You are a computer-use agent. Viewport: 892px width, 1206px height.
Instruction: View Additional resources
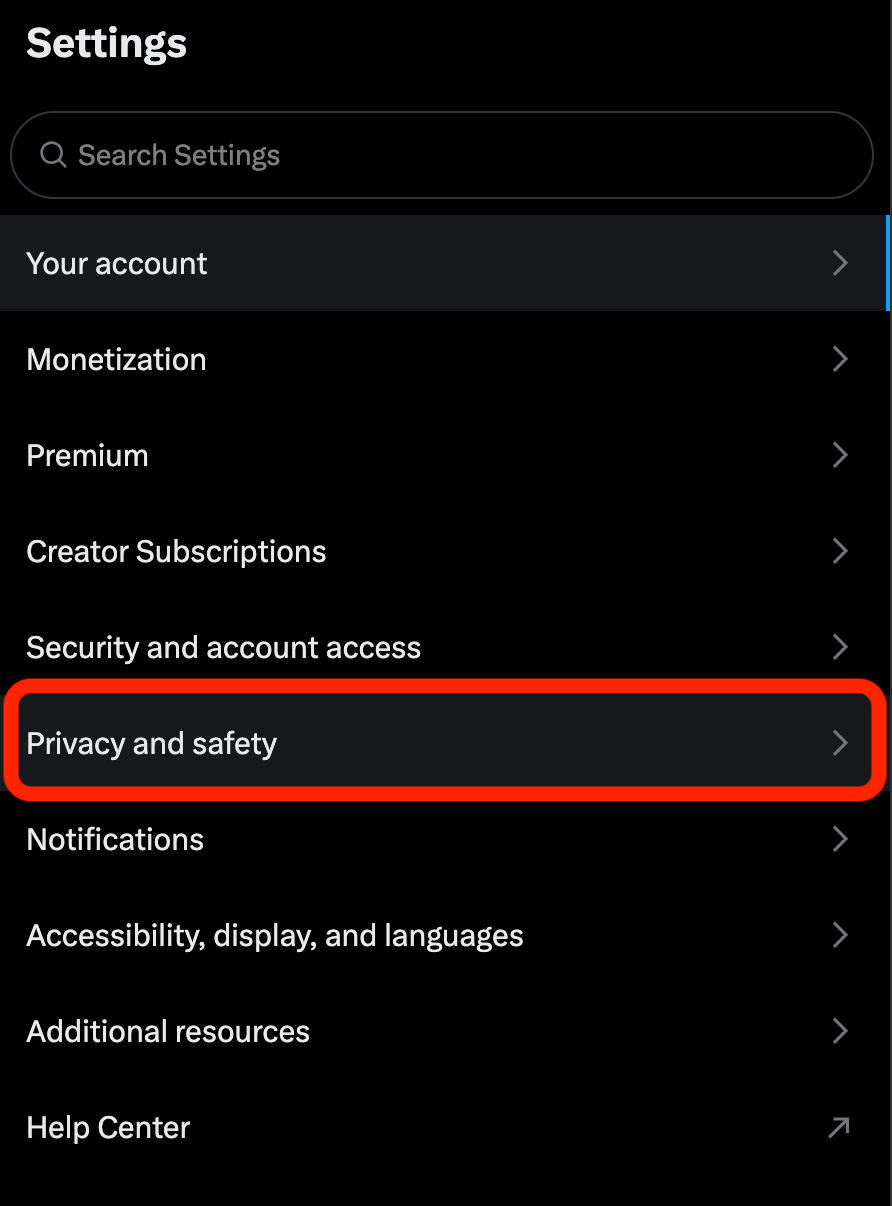pyautogui.click(x=440, y=1031)
